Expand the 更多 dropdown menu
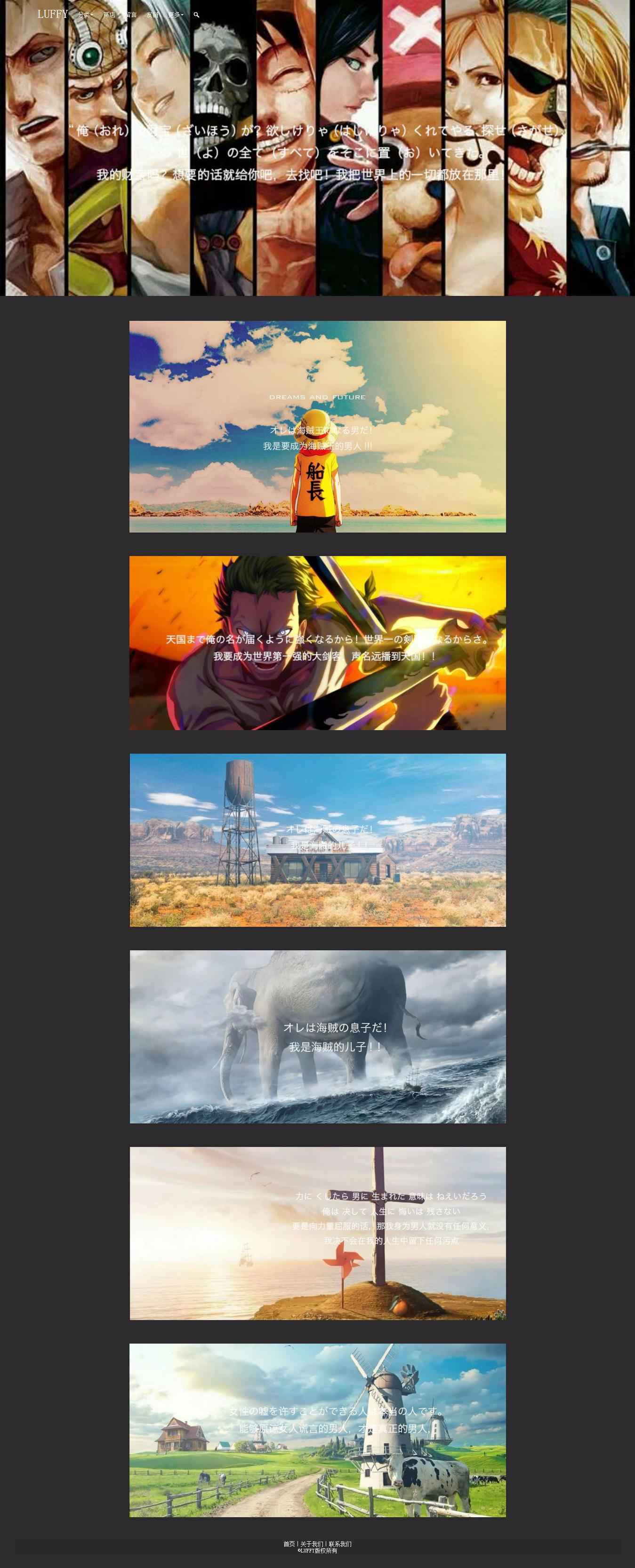 coord(175,15)
